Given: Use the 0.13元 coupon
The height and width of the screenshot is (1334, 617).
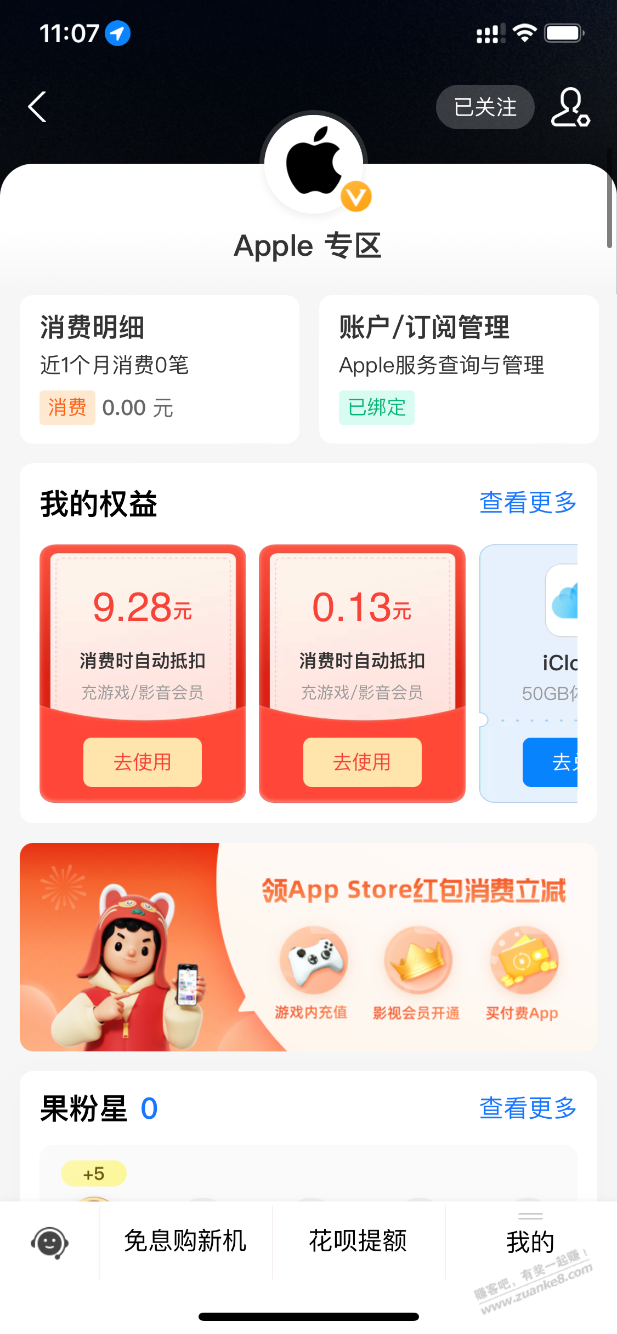Looking at the screenshot, I should pos(362,762).
